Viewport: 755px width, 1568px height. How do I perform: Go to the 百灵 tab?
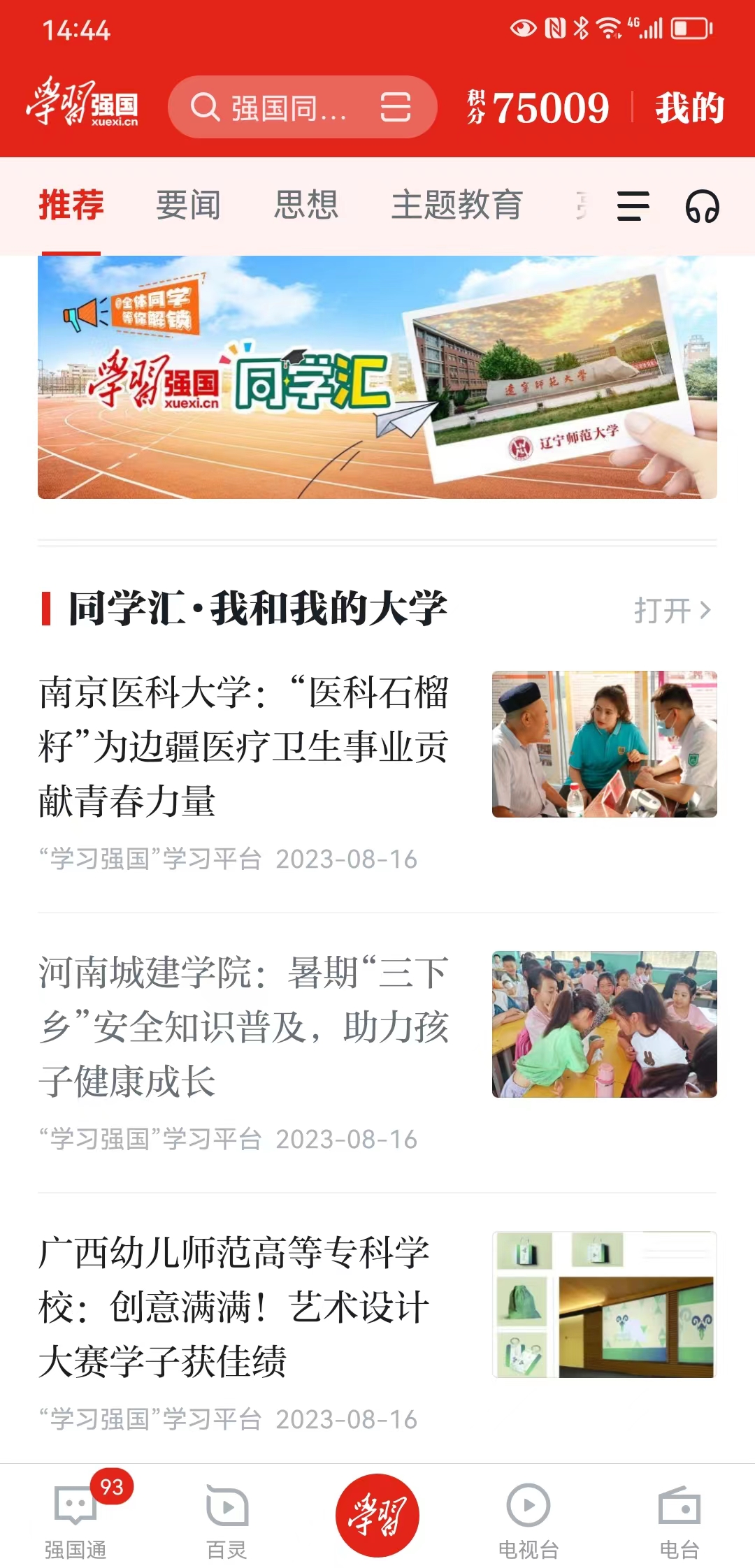(x=226, y=1516)
